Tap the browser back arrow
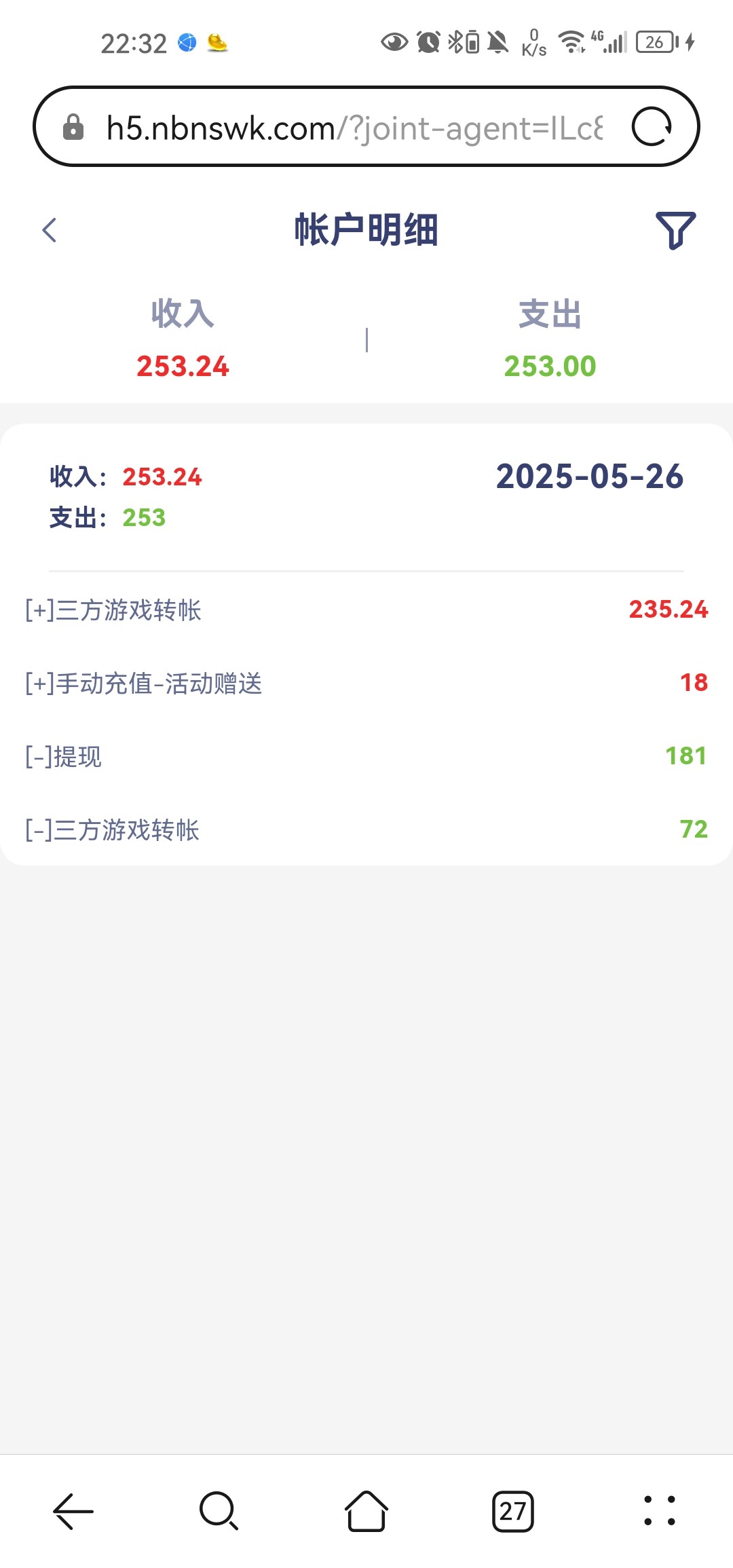 point(73,1511)
